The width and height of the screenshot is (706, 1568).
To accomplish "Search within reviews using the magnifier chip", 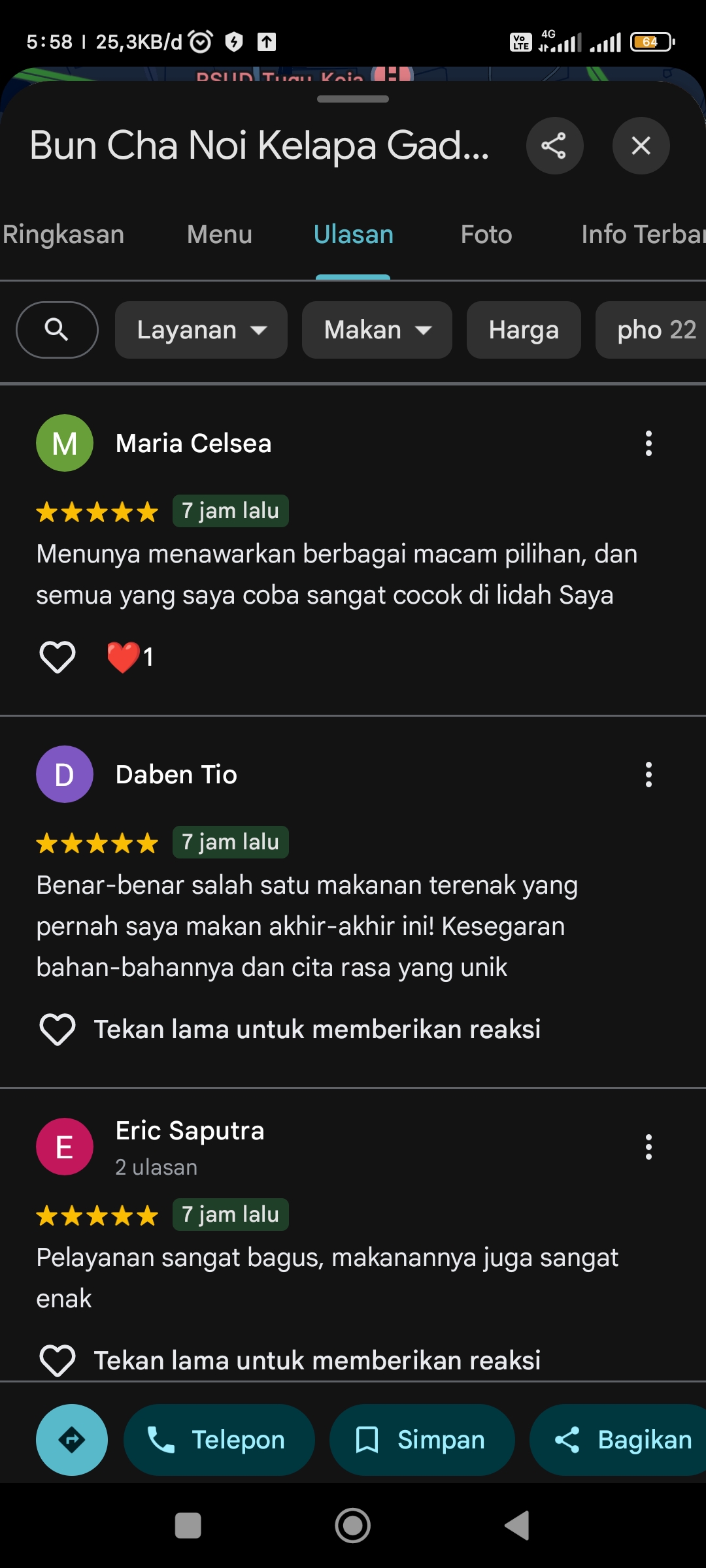I will pyautogui.click(x=57, y=330).
